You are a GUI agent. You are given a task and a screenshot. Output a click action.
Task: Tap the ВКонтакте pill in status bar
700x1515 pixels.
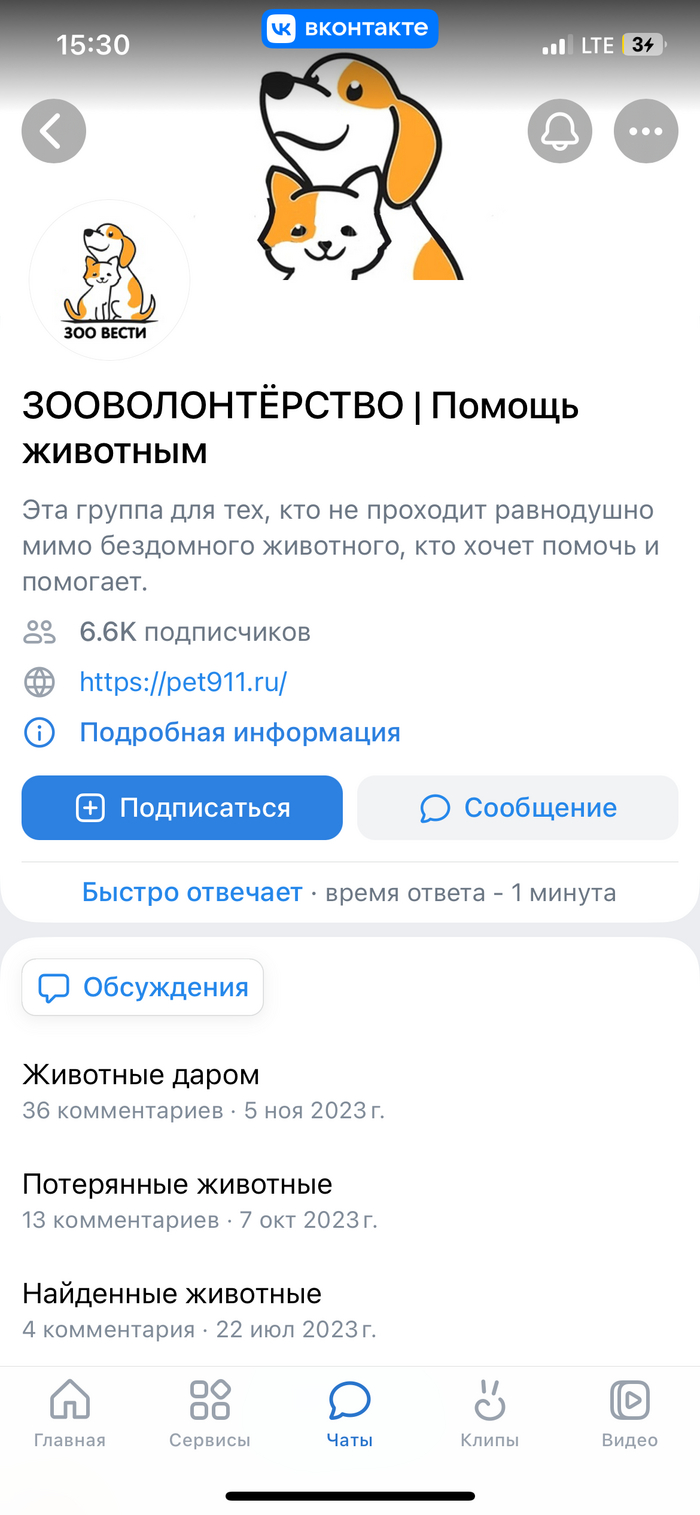coord(350,29)
